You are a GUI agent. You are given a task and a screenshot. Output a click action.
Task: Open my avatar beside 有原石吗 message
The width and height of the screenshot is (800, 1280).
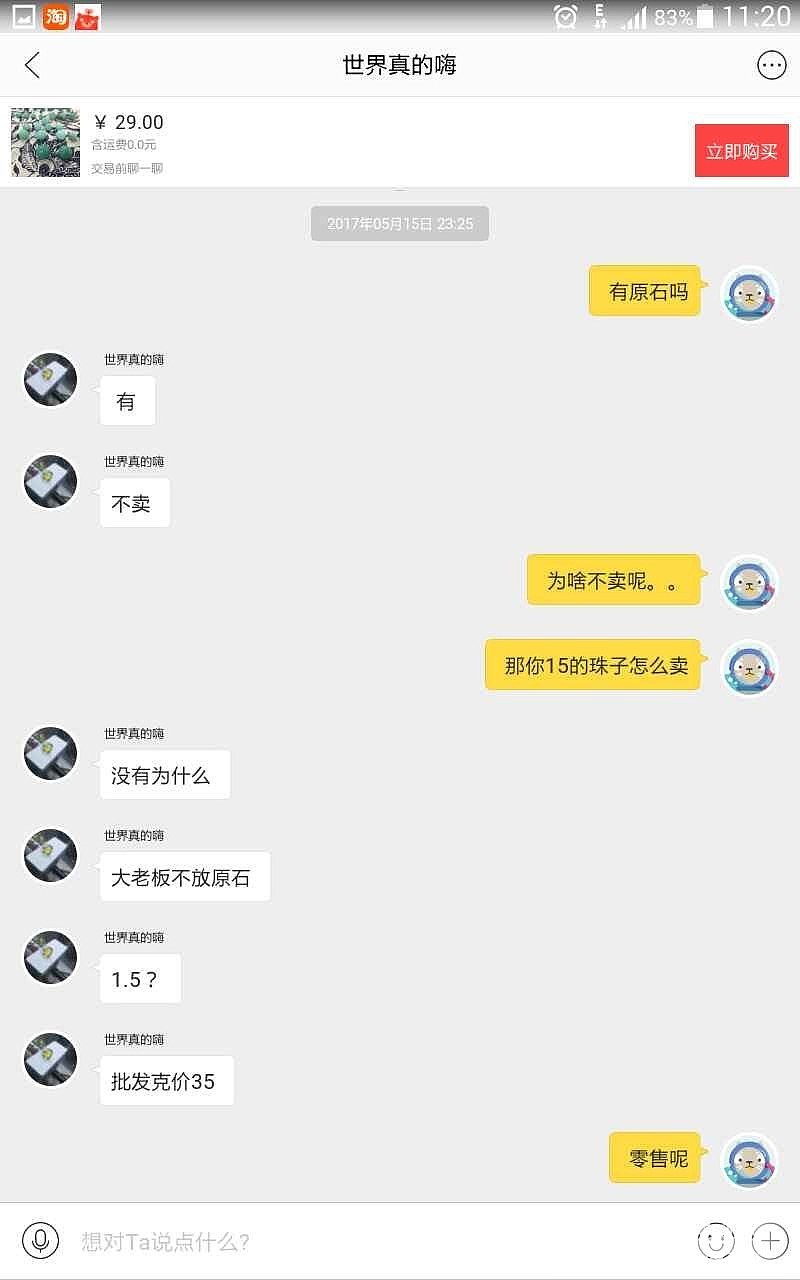[749, 294]
